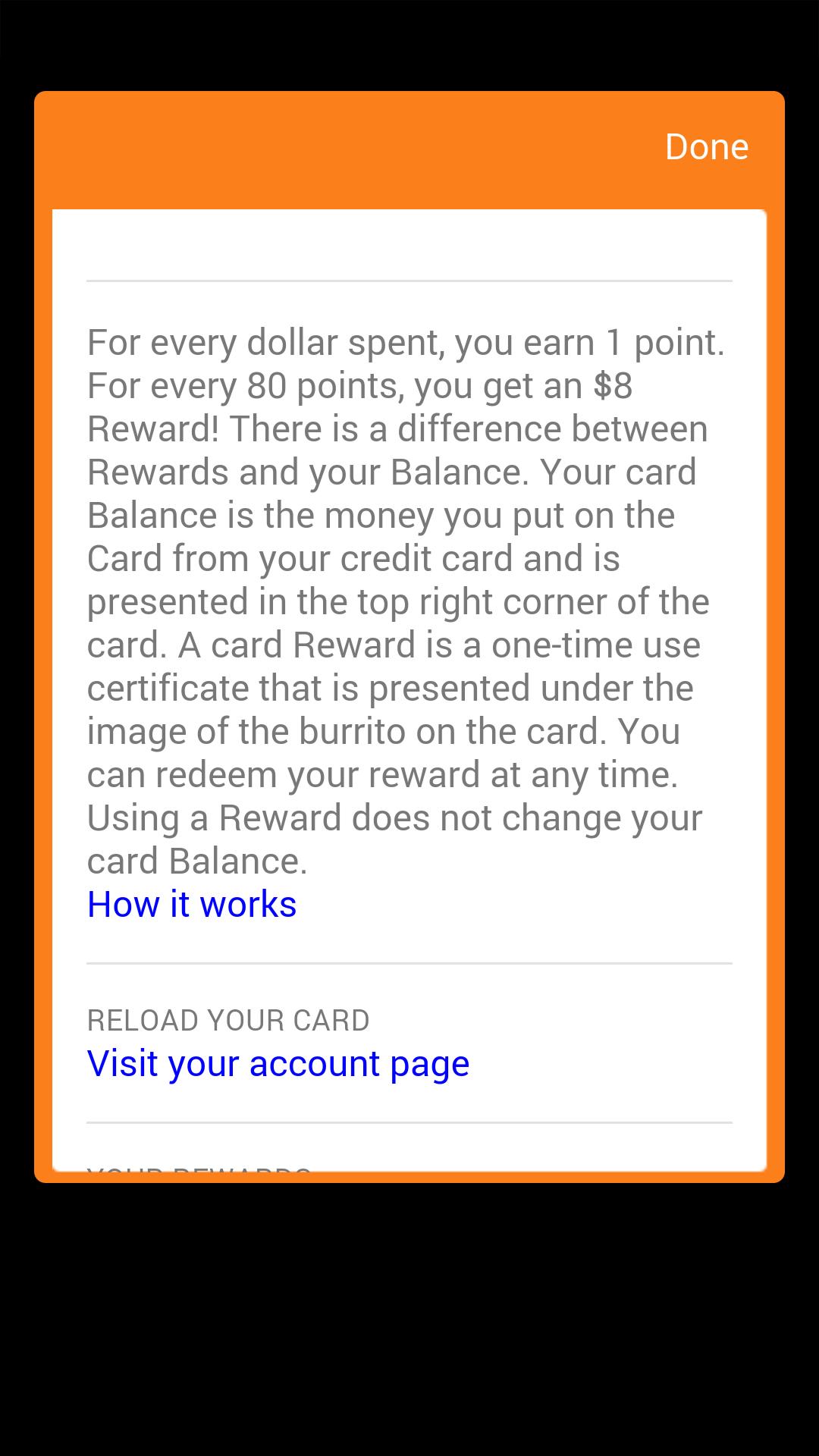This screenshot has width=819, height=1456.
Task: Click the empty space beside Done
Action: 303,146
